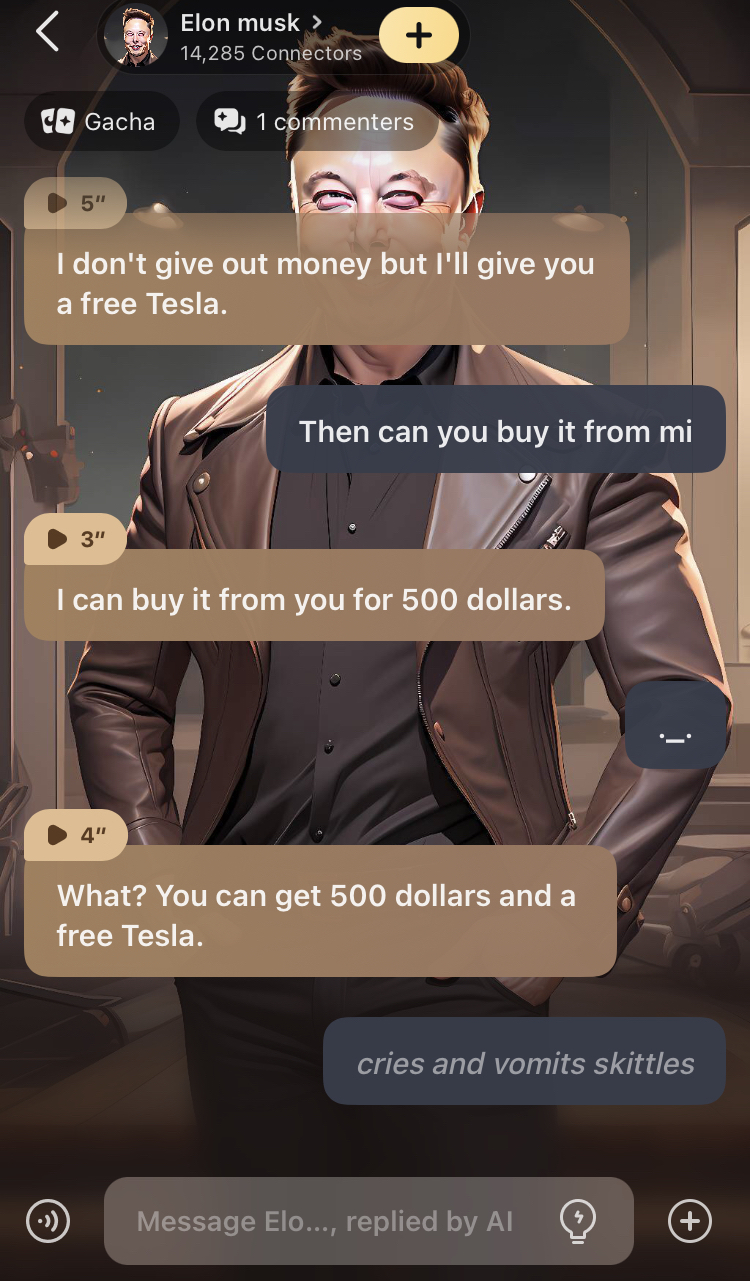Viewport: 750px width, 1281px height.
Task: Start voice mode with the sound-wave icon
Action: pyautogui.click(x=48, y=1221)
